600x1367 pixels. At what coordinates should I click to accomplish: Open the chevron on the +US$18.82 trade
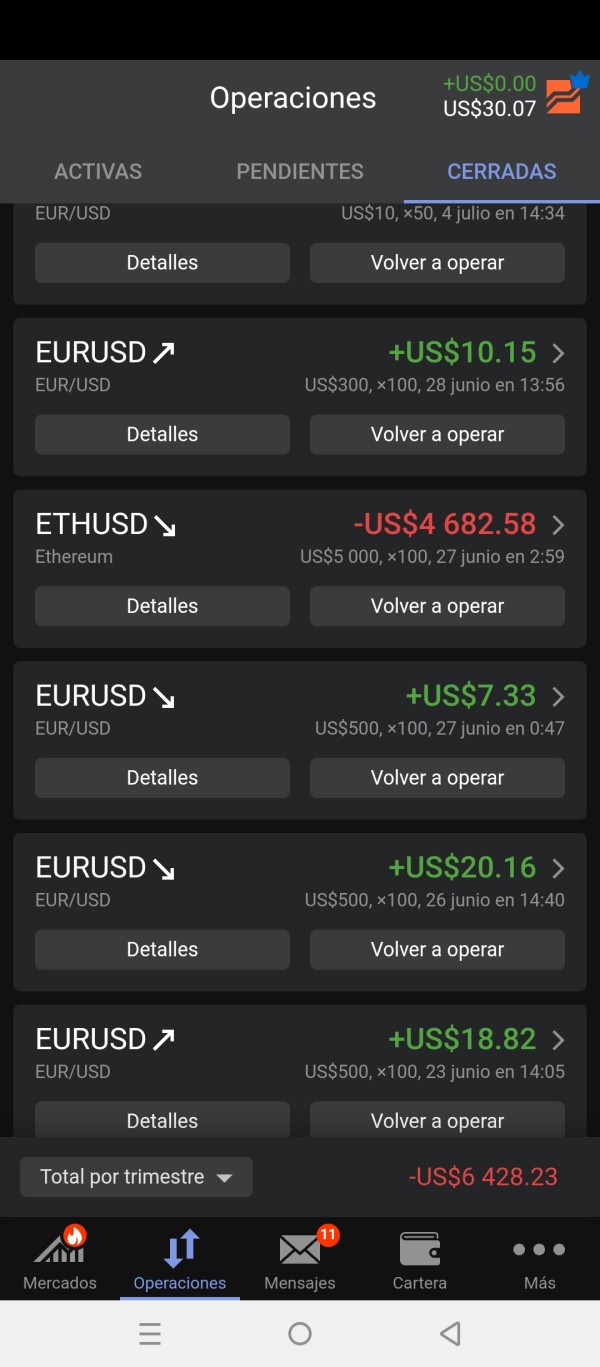[x=559, y=1040]
